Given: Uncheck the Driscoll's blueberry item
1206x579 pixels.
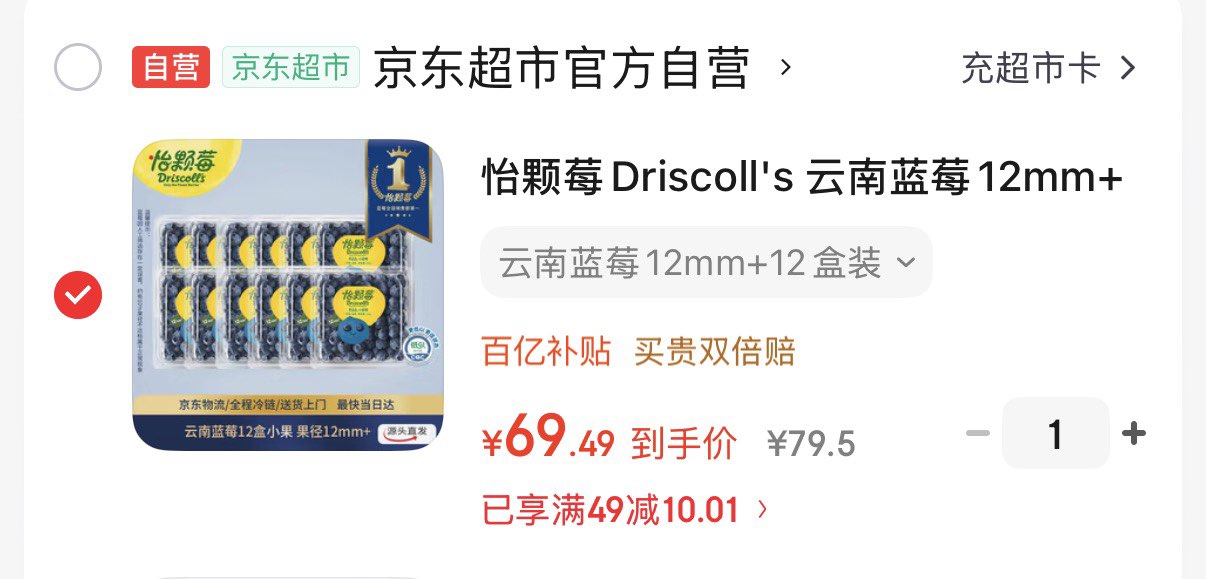Looking at the screenshot, I should click(x=77, y=295).
